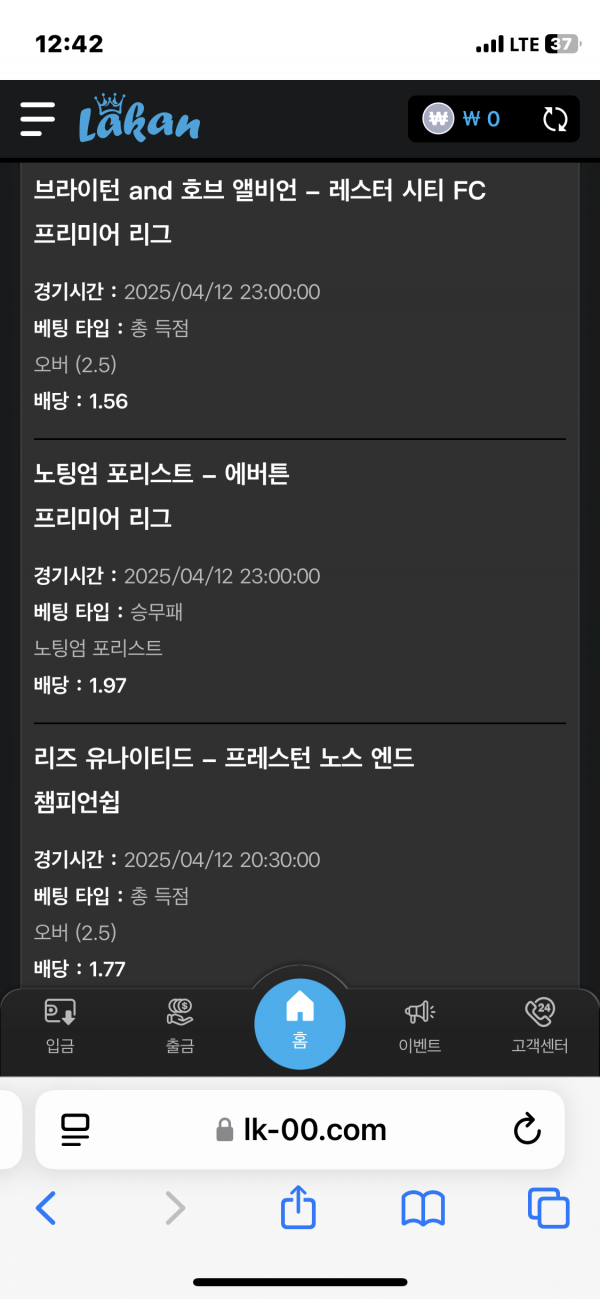Tap the lk-00.com address bar
The image size is (600, 1299).
point(300,1130)
